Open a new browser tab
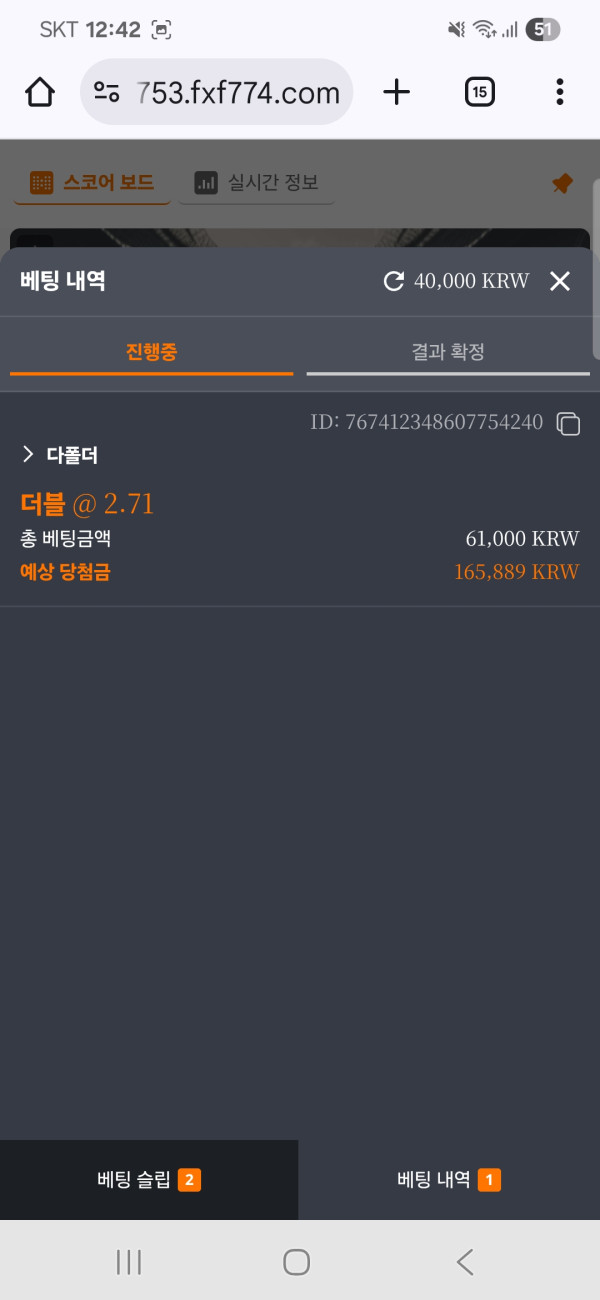Image resolution: width=600 pixels, height=1300 pixels. click(x=397, y=93)
